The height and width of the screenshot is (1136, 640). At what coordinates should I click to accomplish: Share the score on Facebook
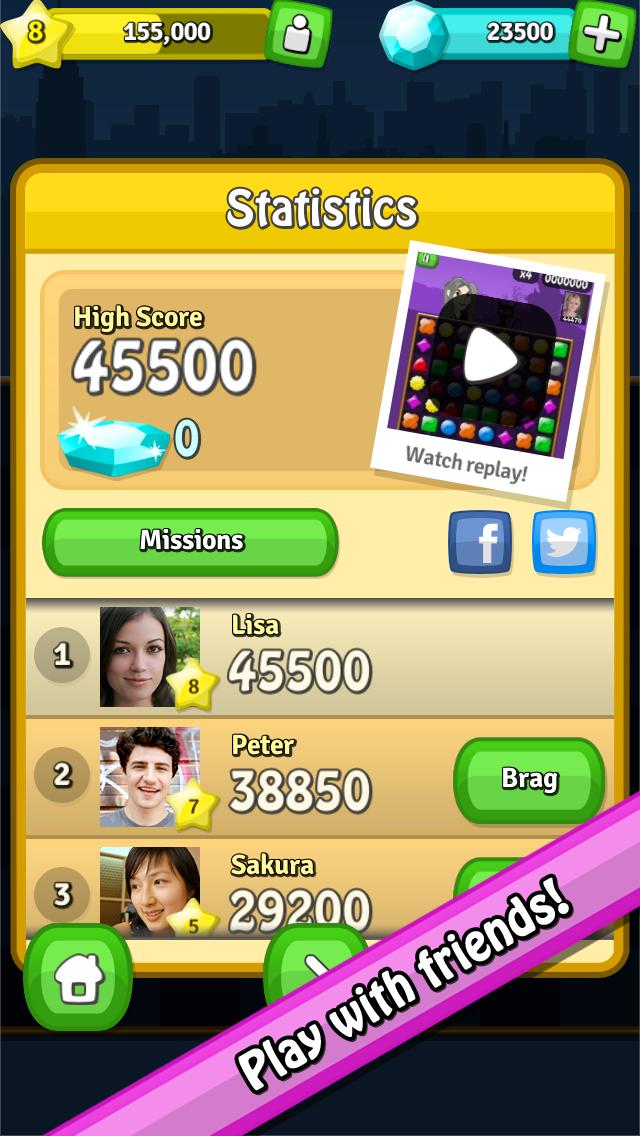point(480,542)
